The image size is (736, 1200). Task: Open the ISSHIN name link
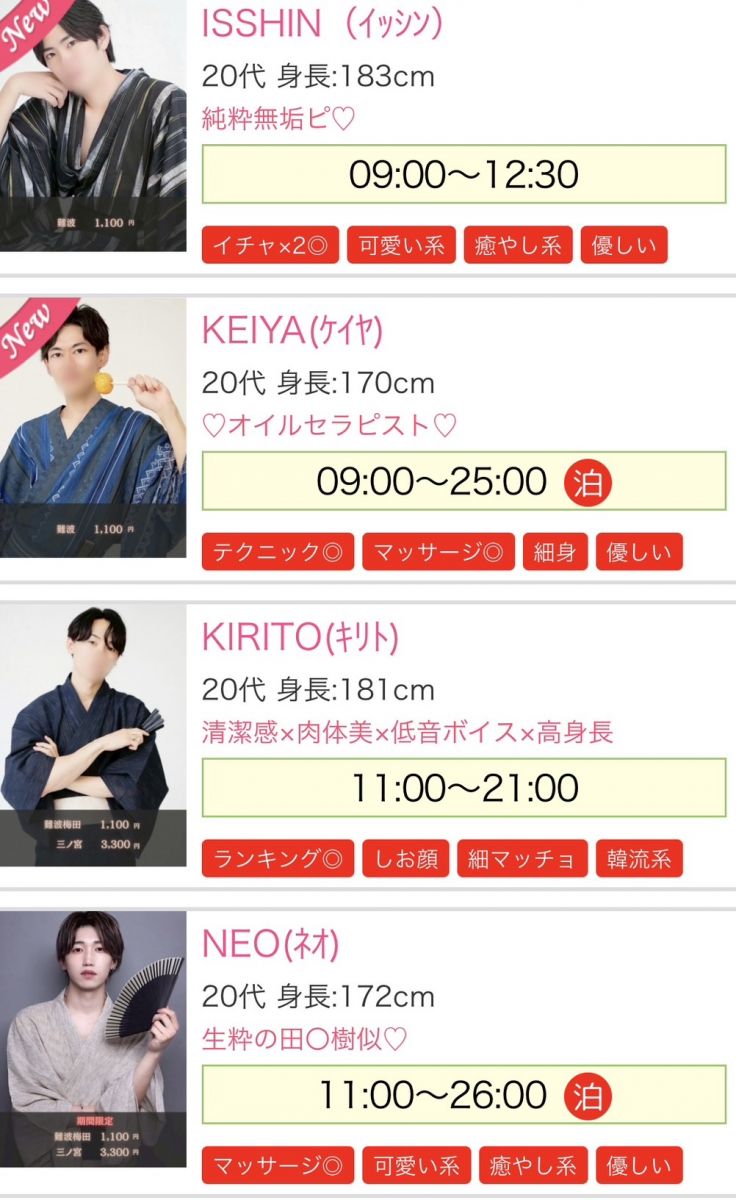[321, 23]
